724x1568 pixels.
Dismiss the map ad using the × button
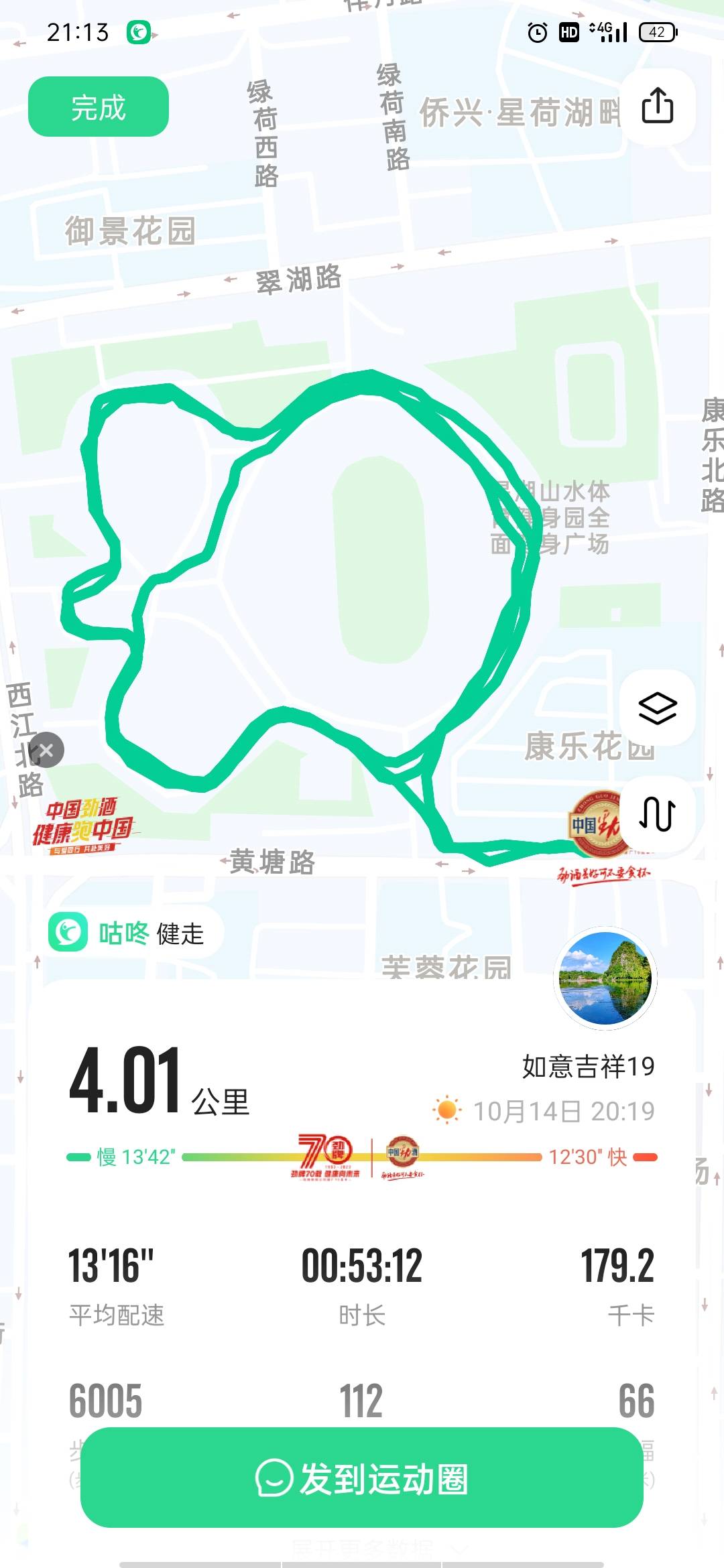pos(46,750)
